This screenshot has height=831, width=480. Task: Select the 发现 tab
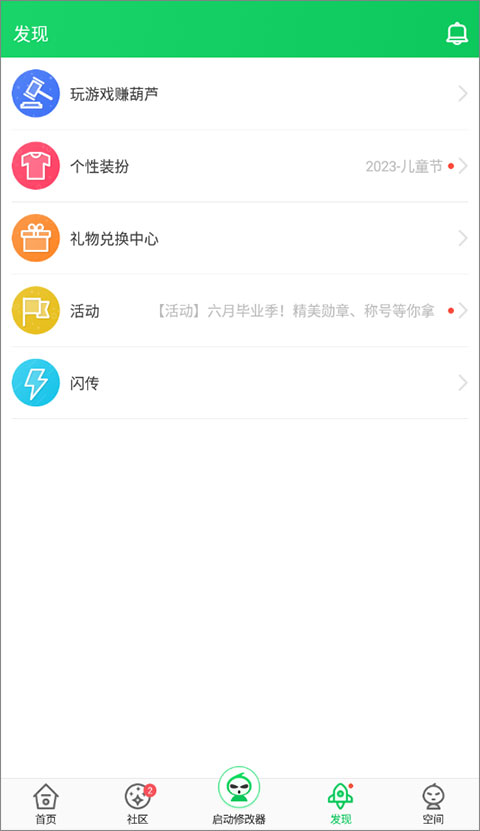[x=341, y=804]
